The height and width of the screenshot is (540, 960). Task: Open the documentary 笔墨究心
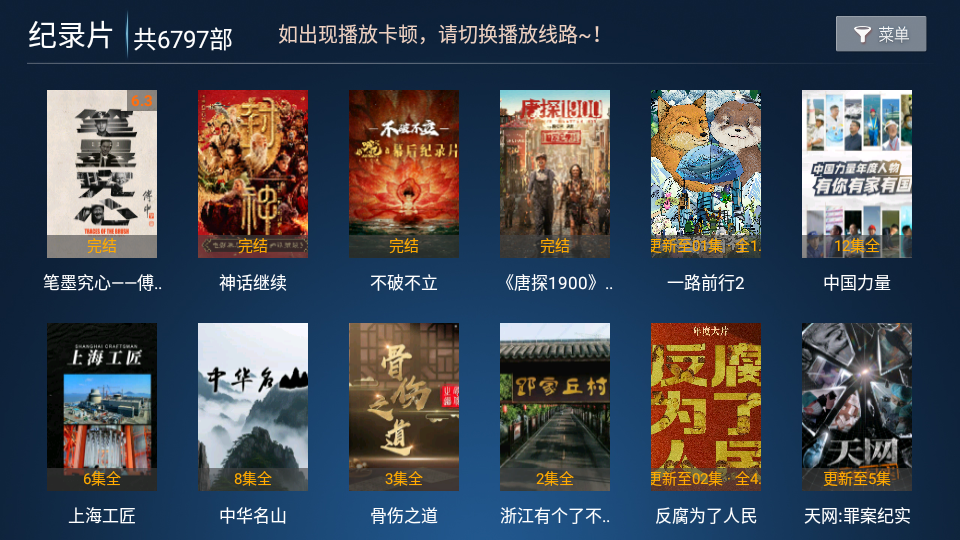pos(102,175)
